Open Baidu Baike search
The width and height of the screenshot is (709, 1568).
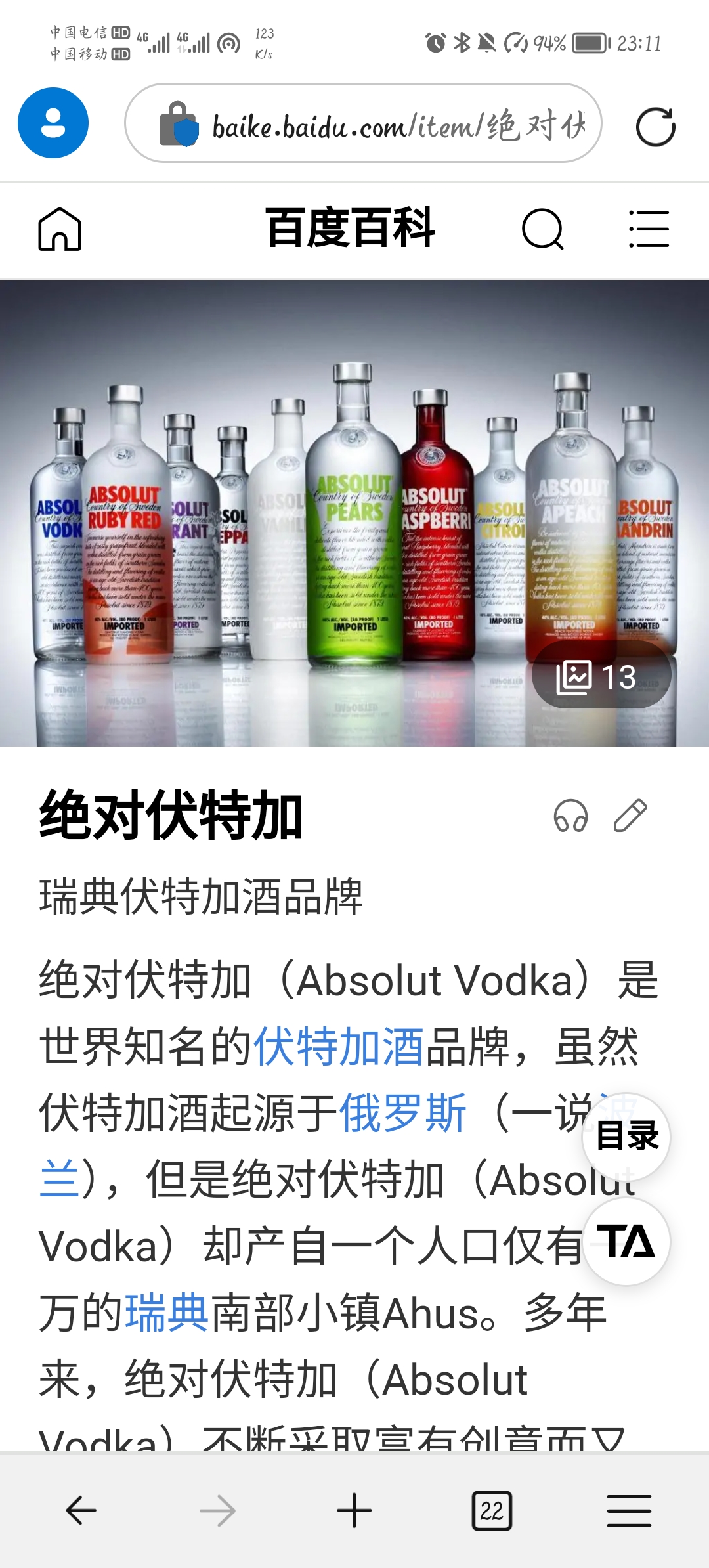(542, 229)
